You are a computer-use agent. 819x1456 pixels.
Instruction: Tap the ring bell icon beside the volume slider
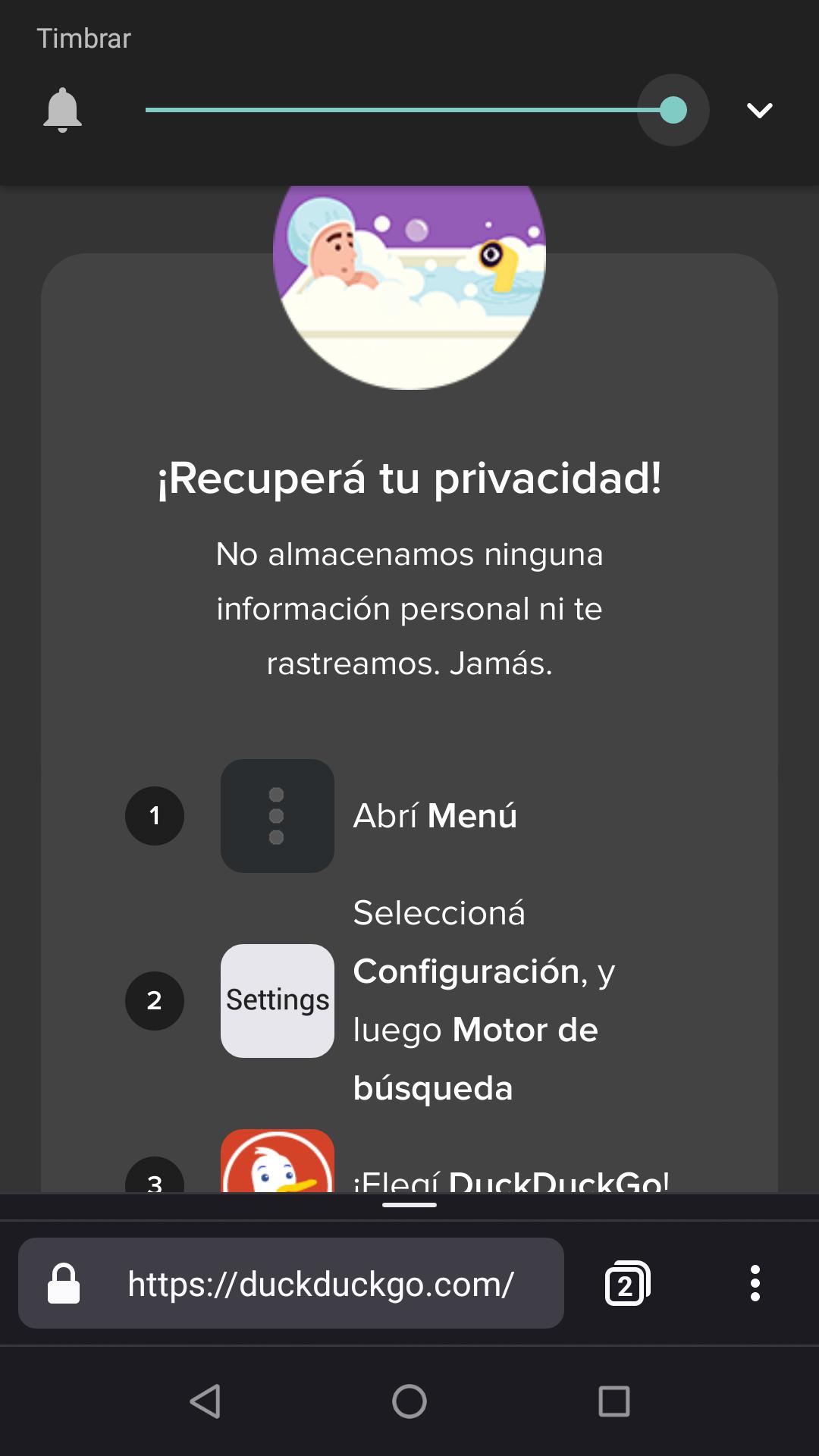(x=64, y=110)
